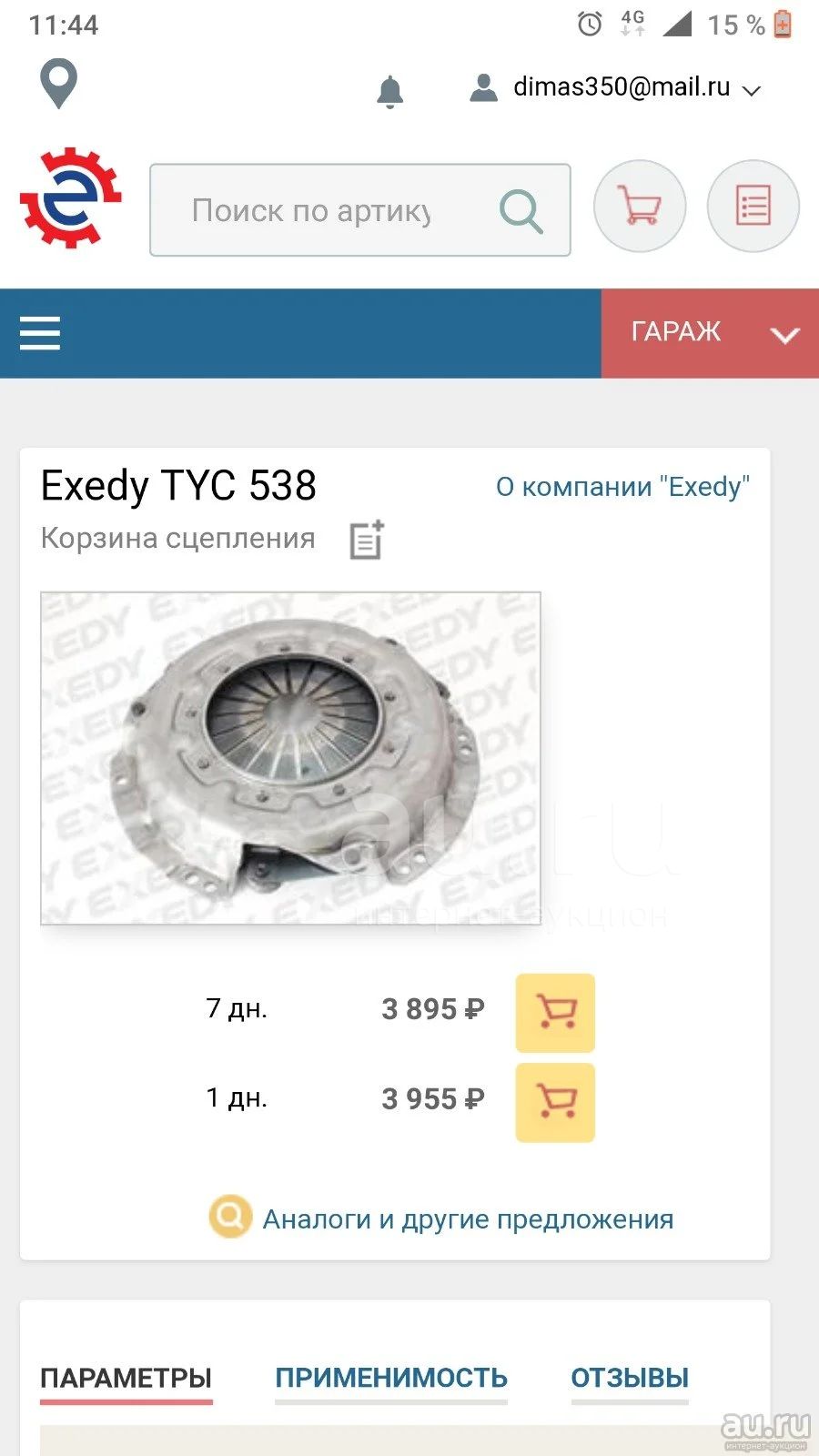This screenshot has height=1456, width=819.
Task: Open the hamburger menu
Action: pos(40,333)
